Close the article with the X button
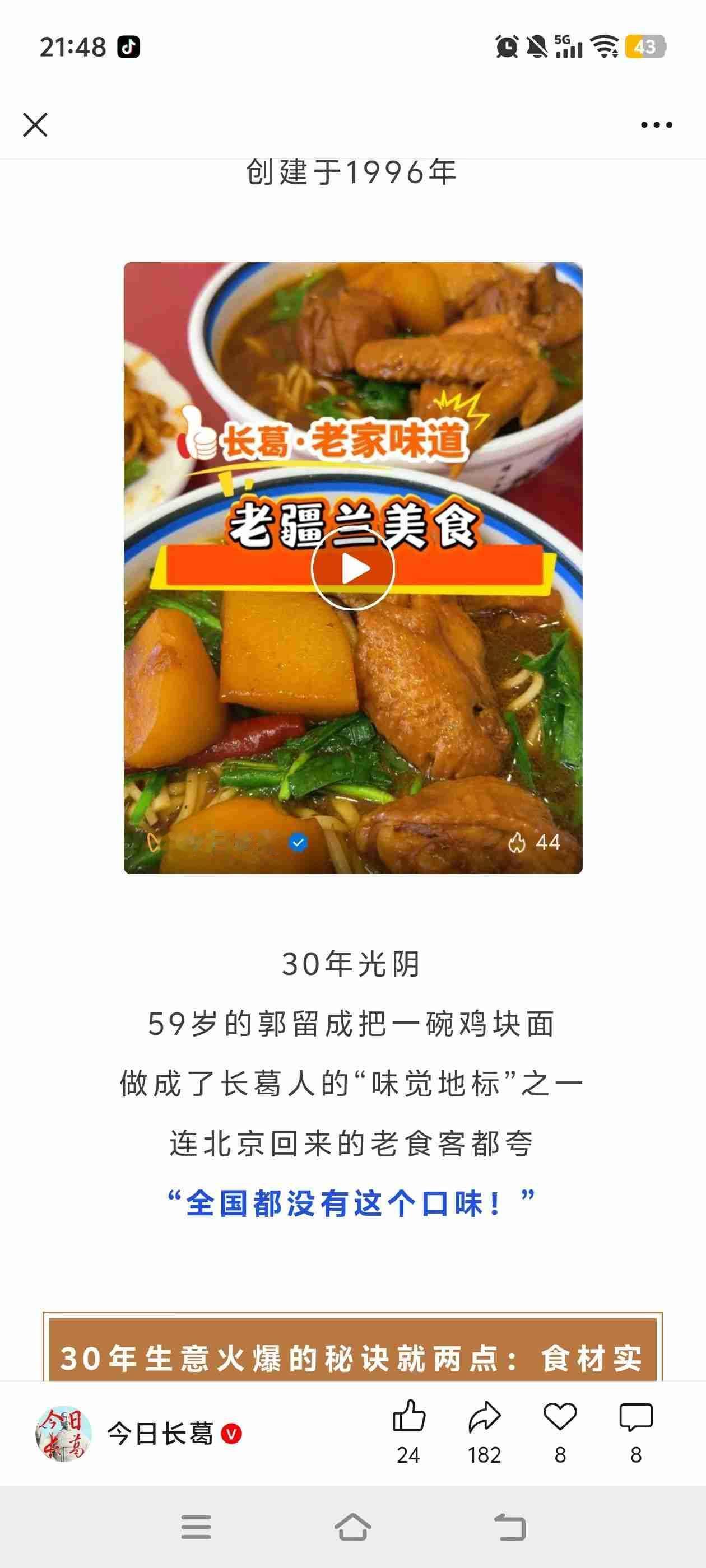 coord(36,126)
